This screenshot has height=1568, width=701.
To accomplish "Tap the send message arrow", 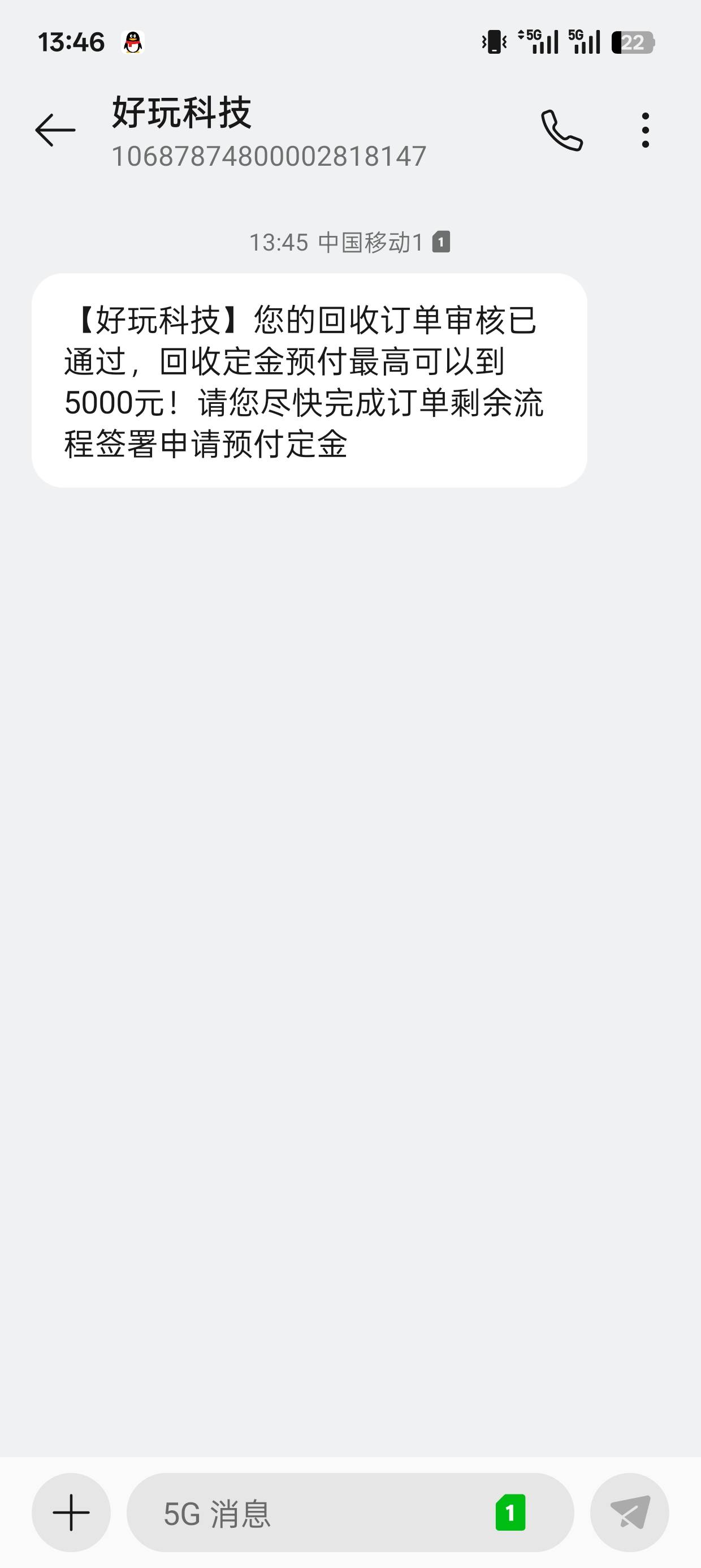I will click(630, 1513).
